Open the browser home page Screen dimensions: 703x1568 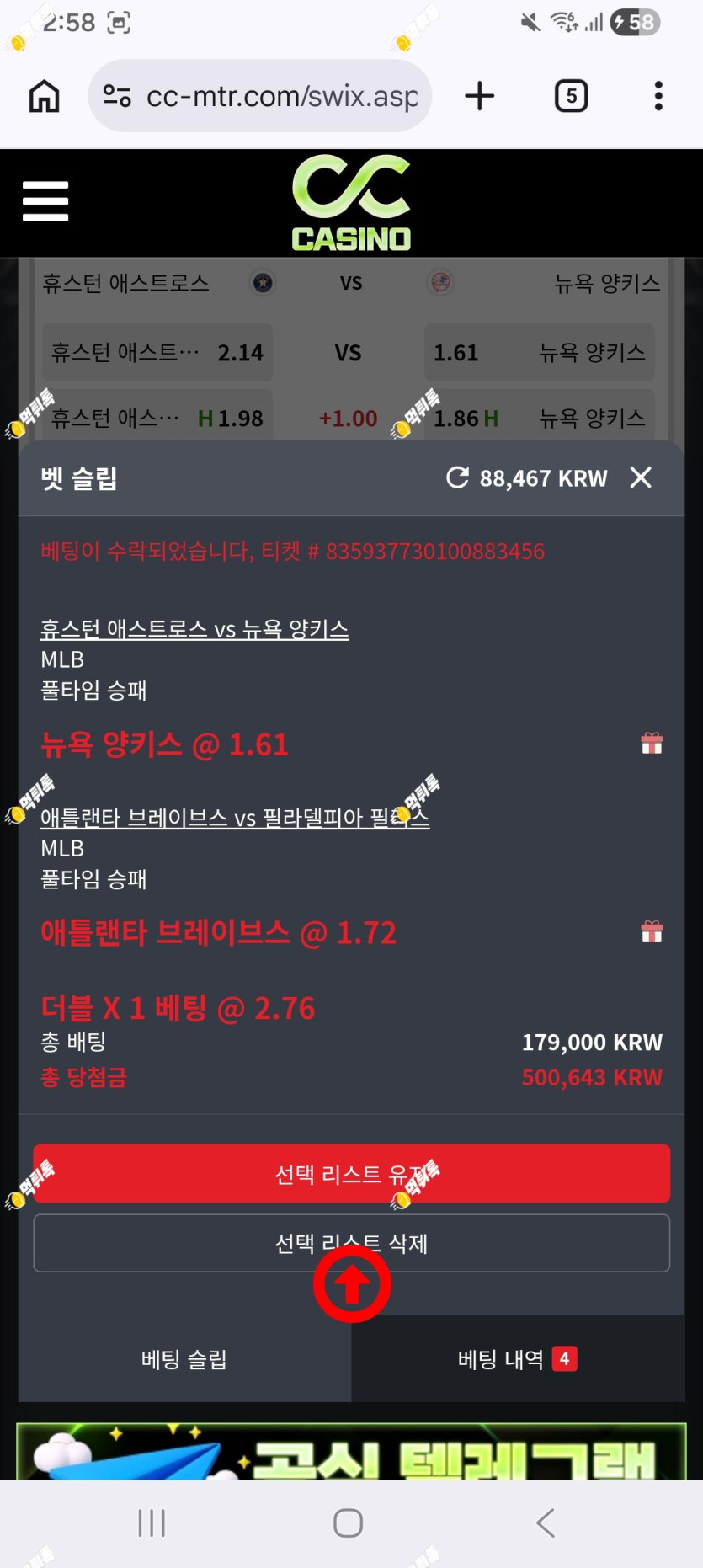pos(45,96)
